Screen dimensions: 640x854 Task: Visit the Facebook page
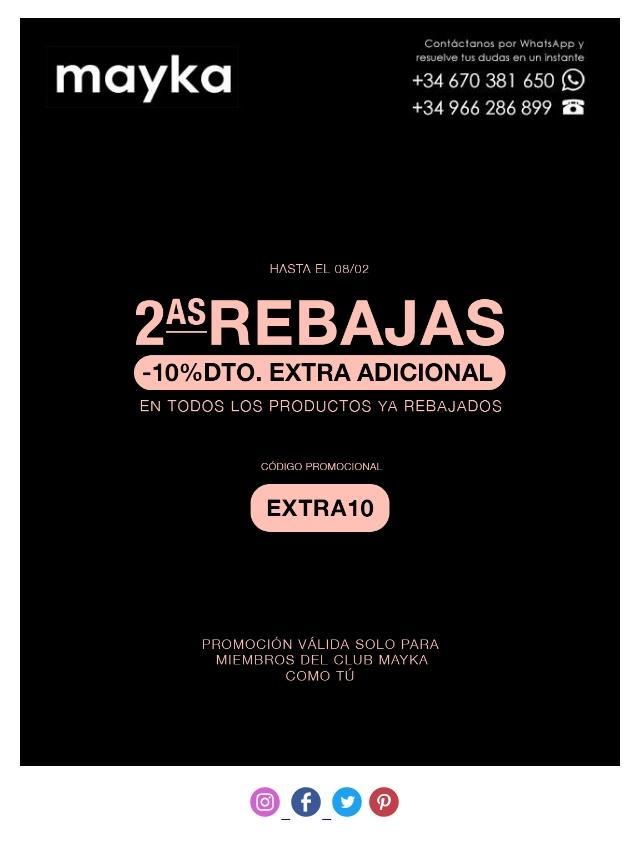306,802
